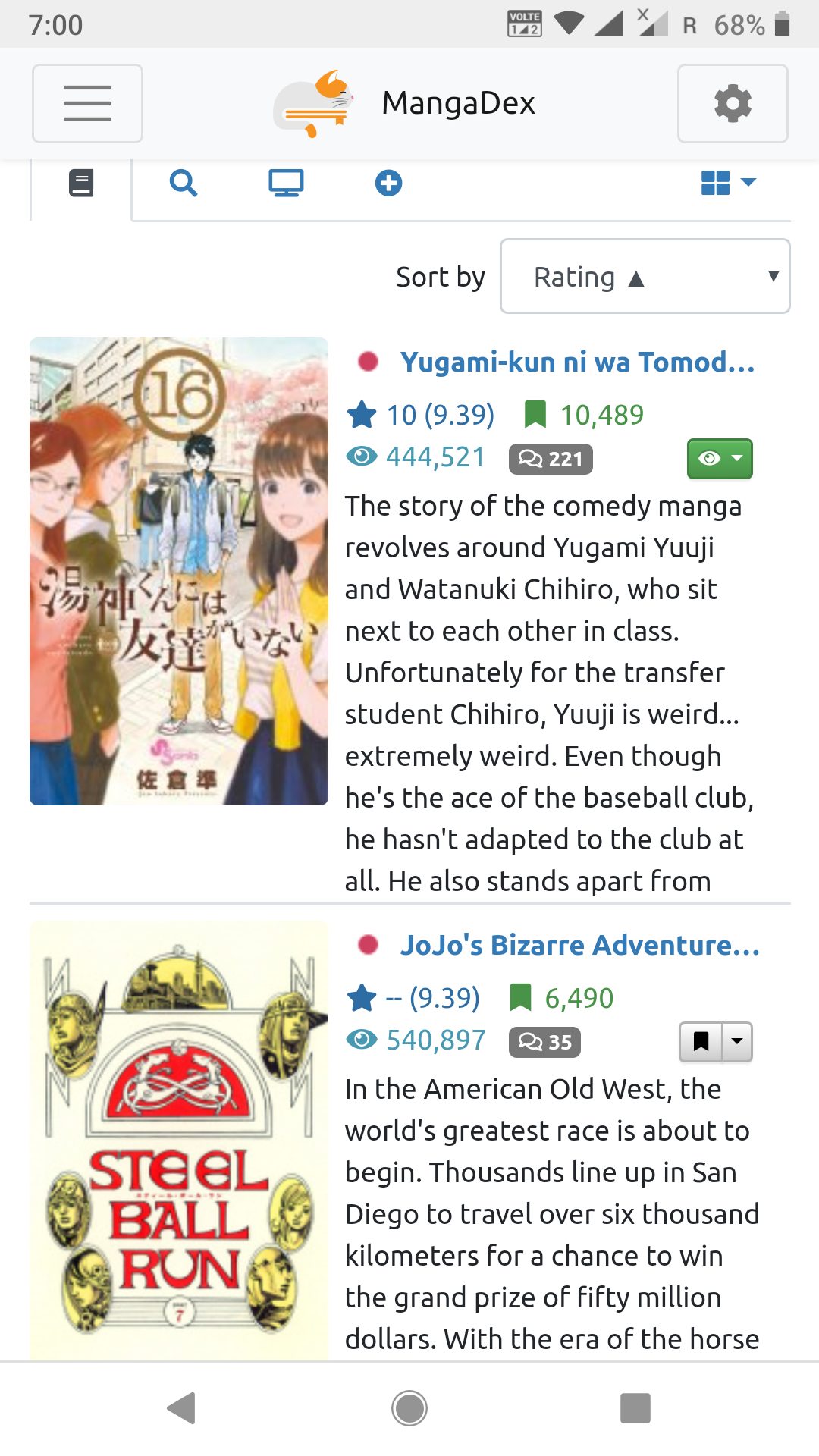Switch to the search tab
Image resolution: width=819 pixels, height=1456 pixels.
click(184, 184)
